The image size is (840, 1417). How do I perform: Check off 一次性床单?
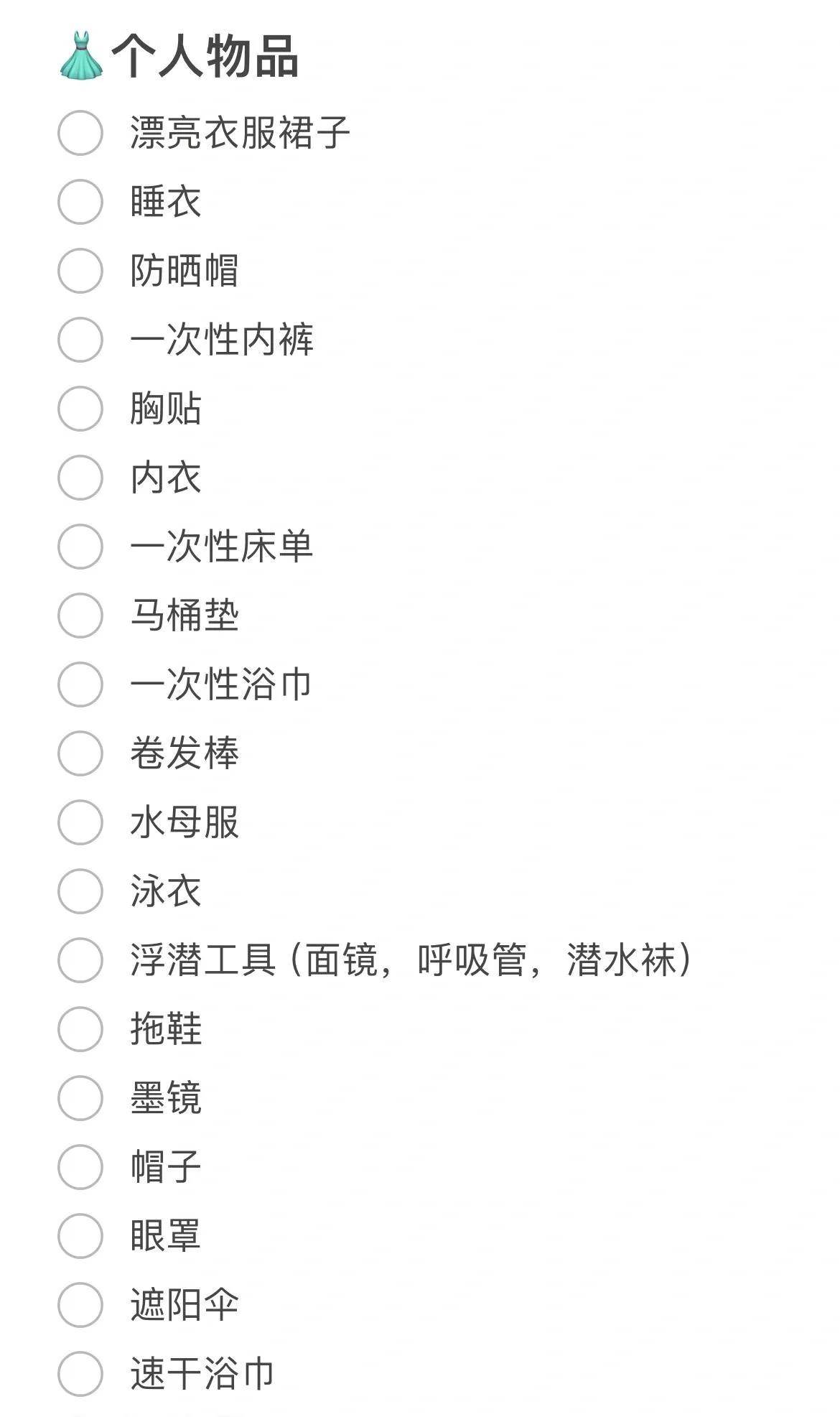[80, 547]
